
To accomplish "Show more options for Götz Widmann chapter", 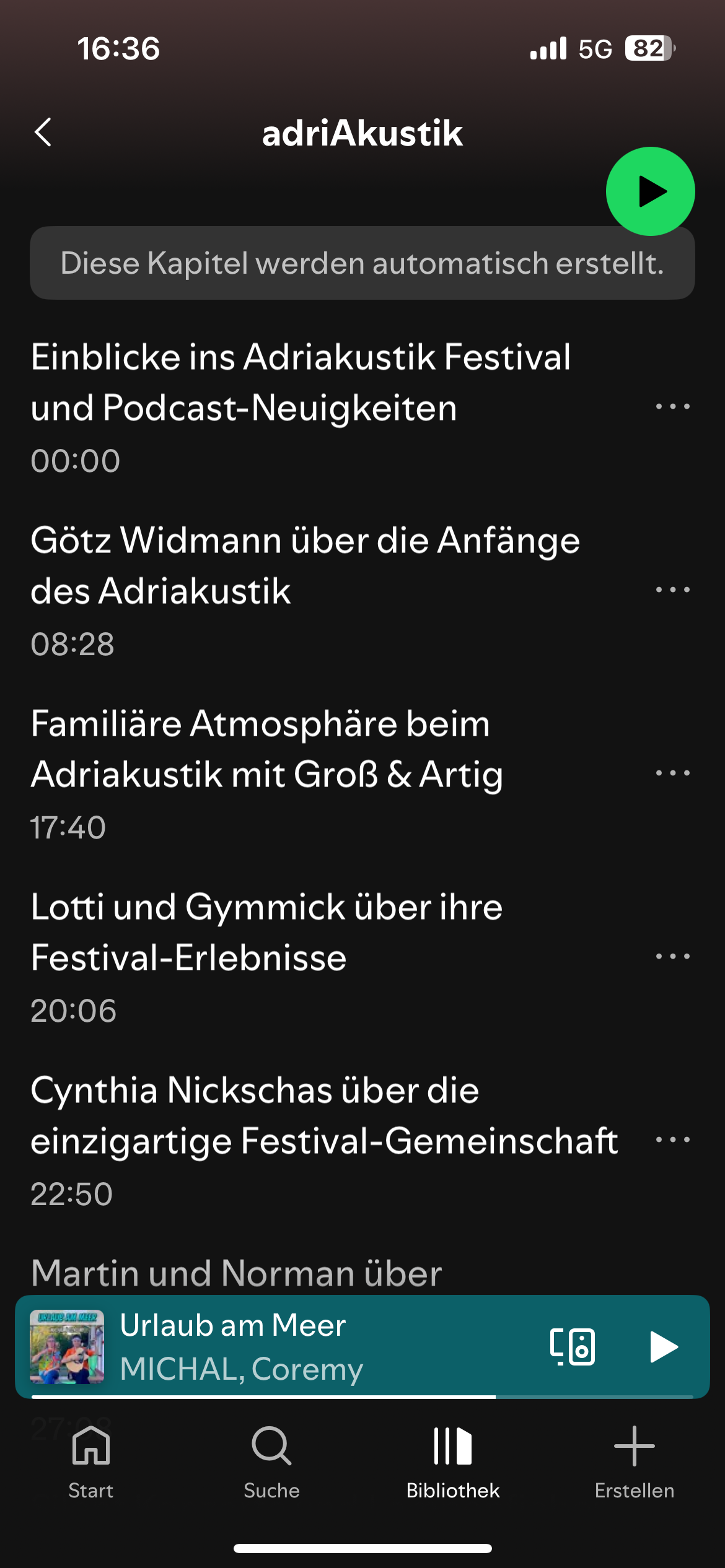I will click(672, 590).
